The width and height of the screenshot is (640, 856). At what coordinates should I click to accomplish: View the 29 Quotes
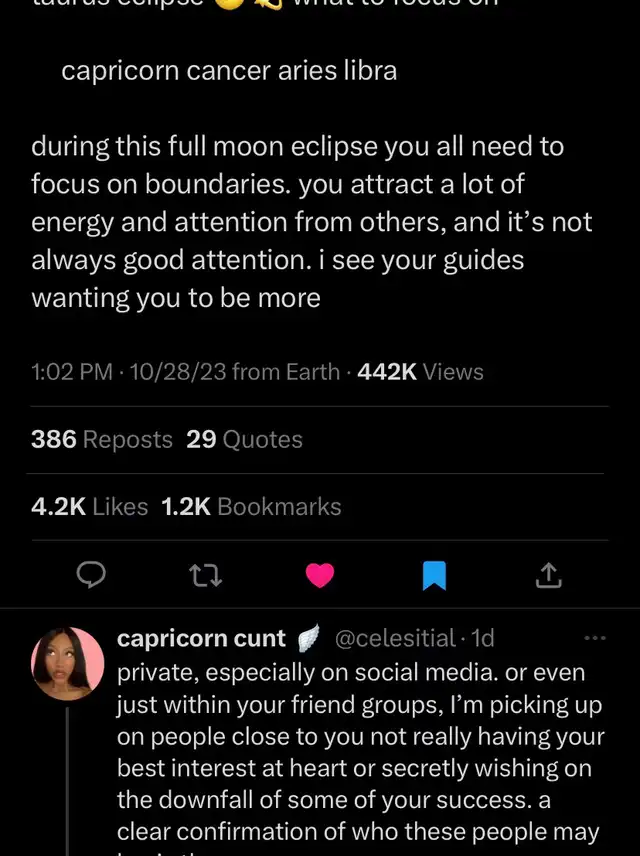coord(244,439)
